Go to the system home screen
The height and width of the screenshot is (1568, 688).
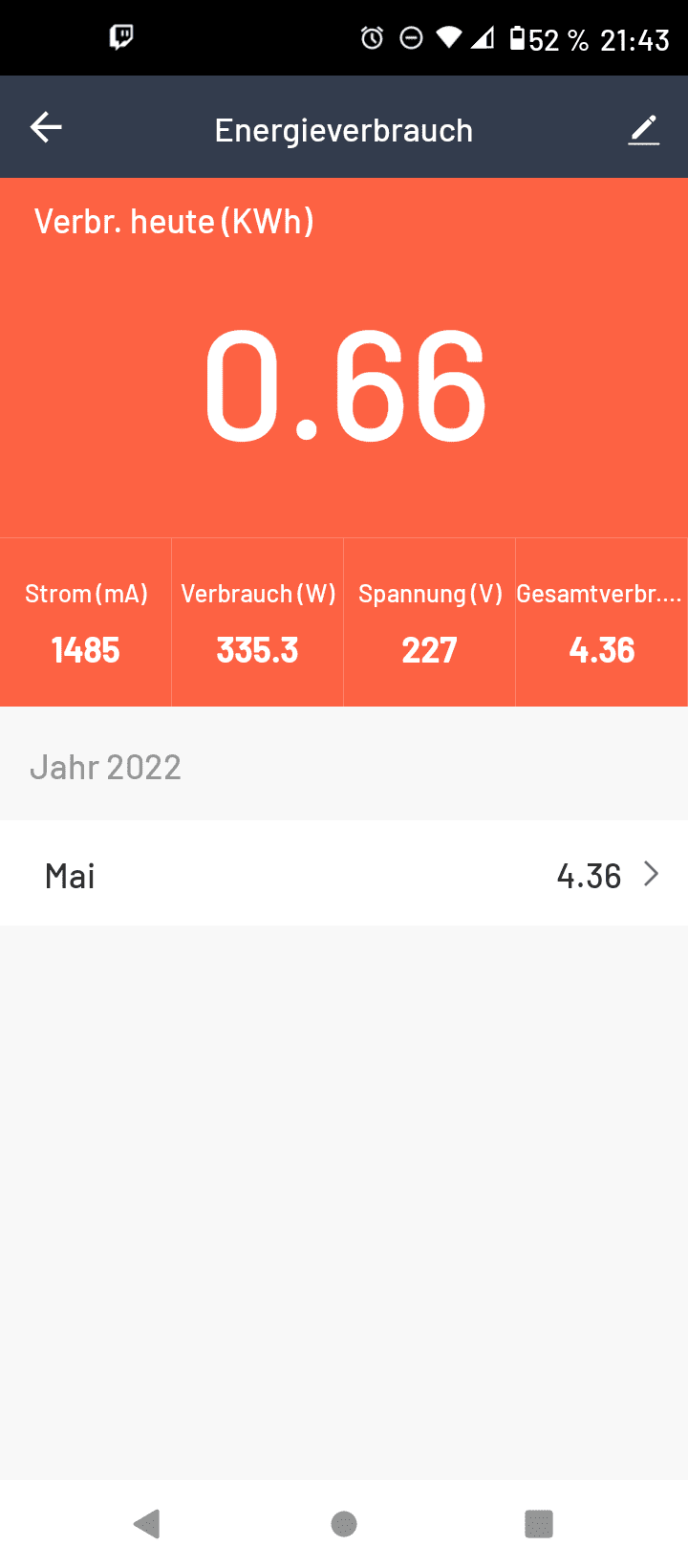(x=344, y=1523)
